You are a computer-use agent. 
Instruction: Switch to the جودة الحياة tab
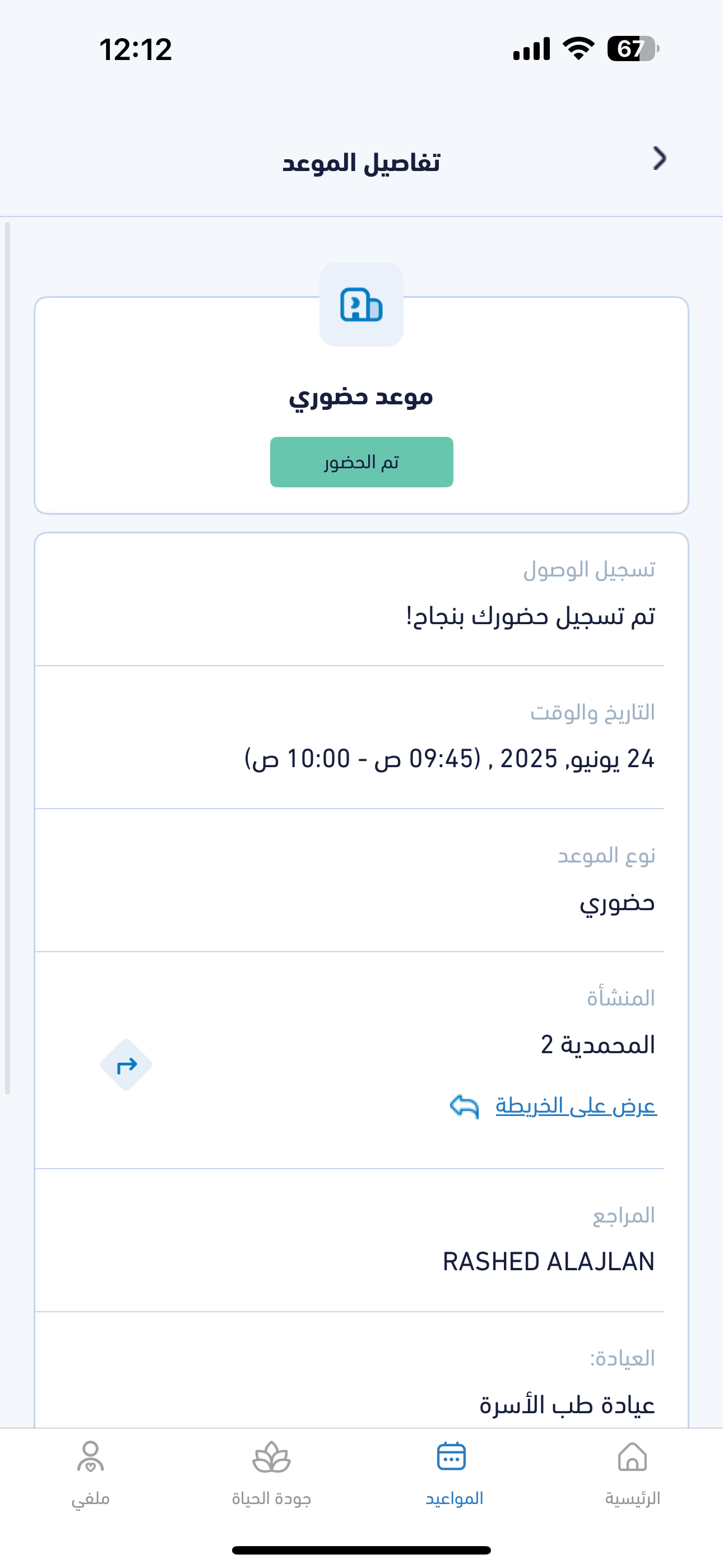[271, 1474]
